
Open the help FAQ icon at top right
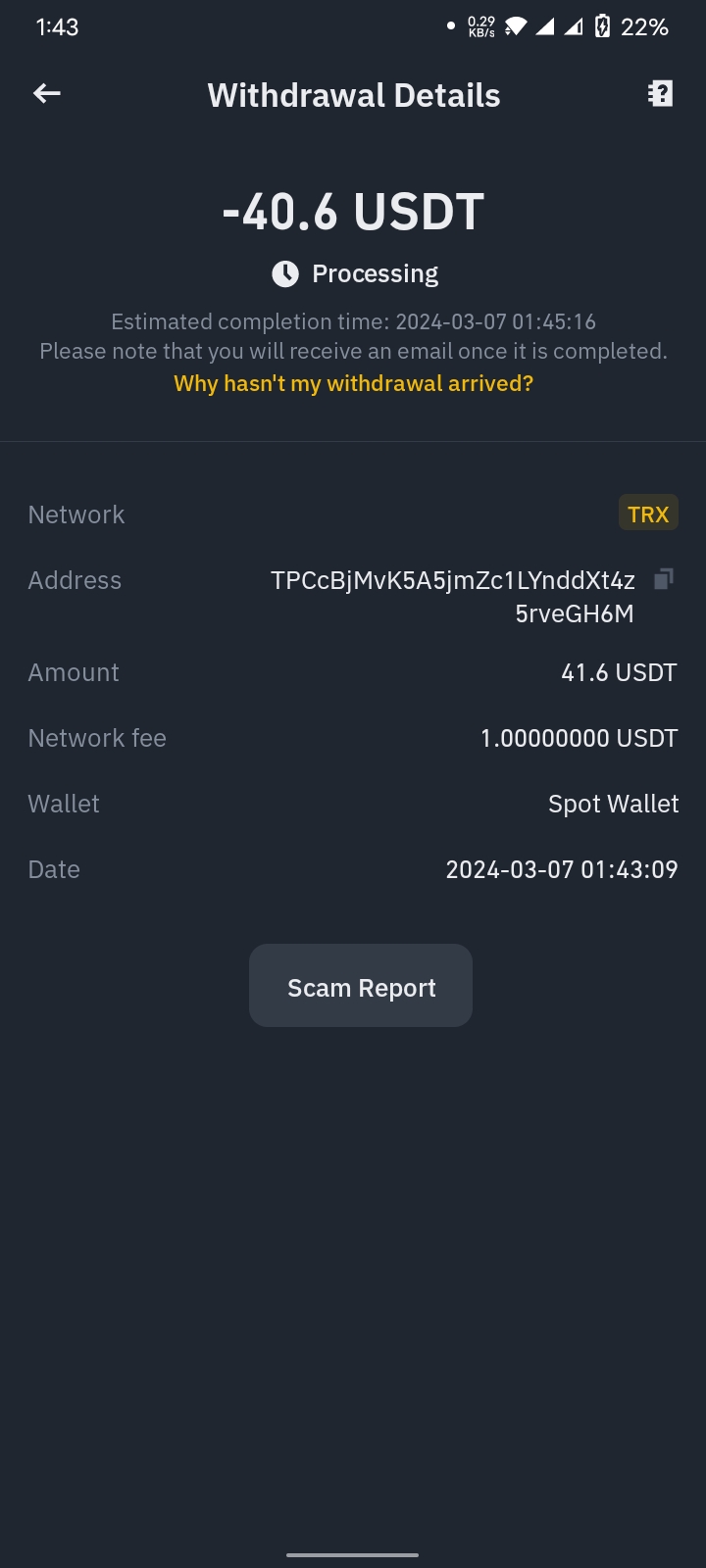[x=660, y=94]
